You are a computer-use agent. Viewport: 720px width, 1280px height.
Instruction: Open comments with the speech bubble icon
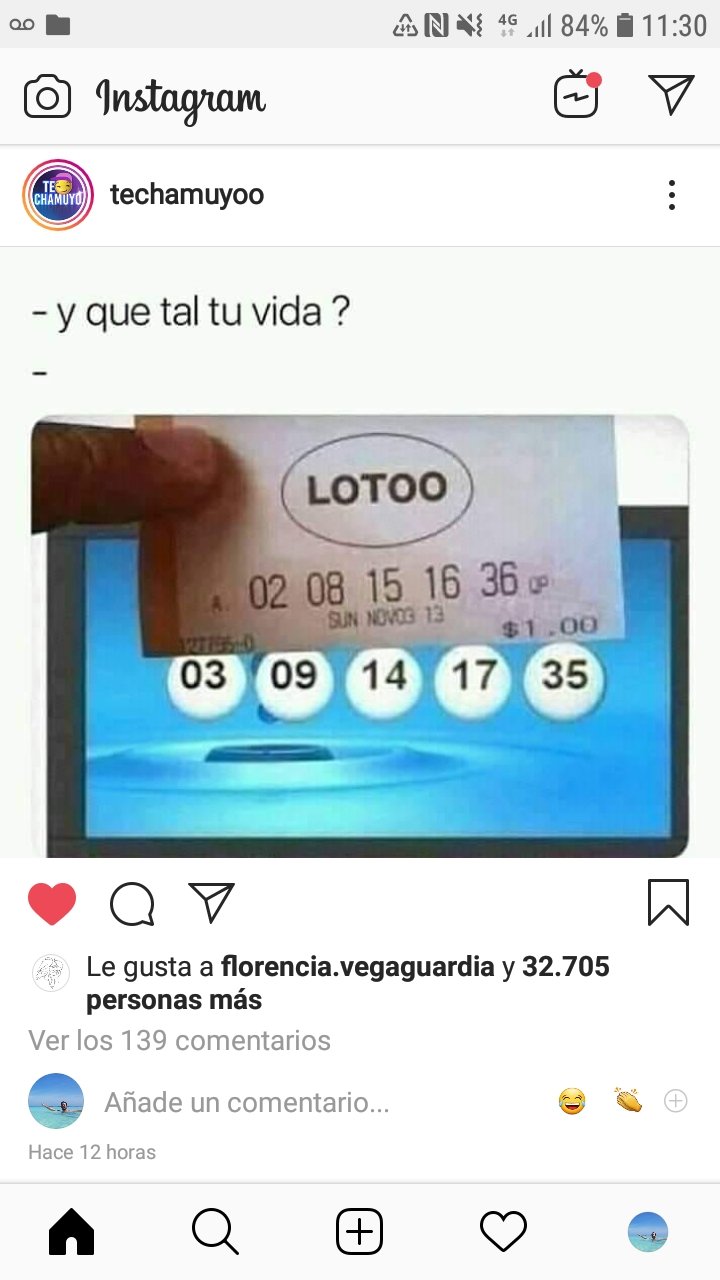[x=132, y=904]
